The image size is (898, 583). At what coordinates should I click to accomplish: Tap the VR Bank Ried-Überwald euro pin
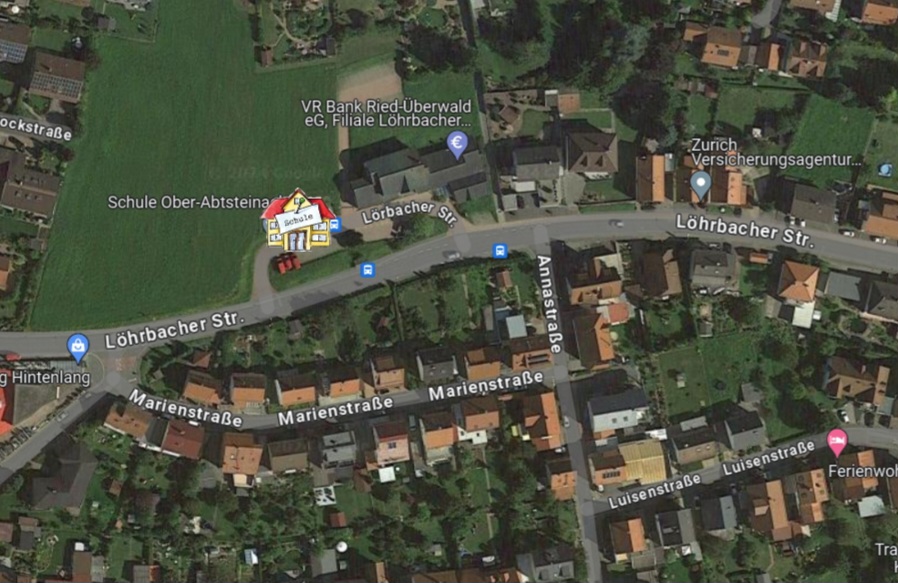pyautogui.click(x=457, y=142)
